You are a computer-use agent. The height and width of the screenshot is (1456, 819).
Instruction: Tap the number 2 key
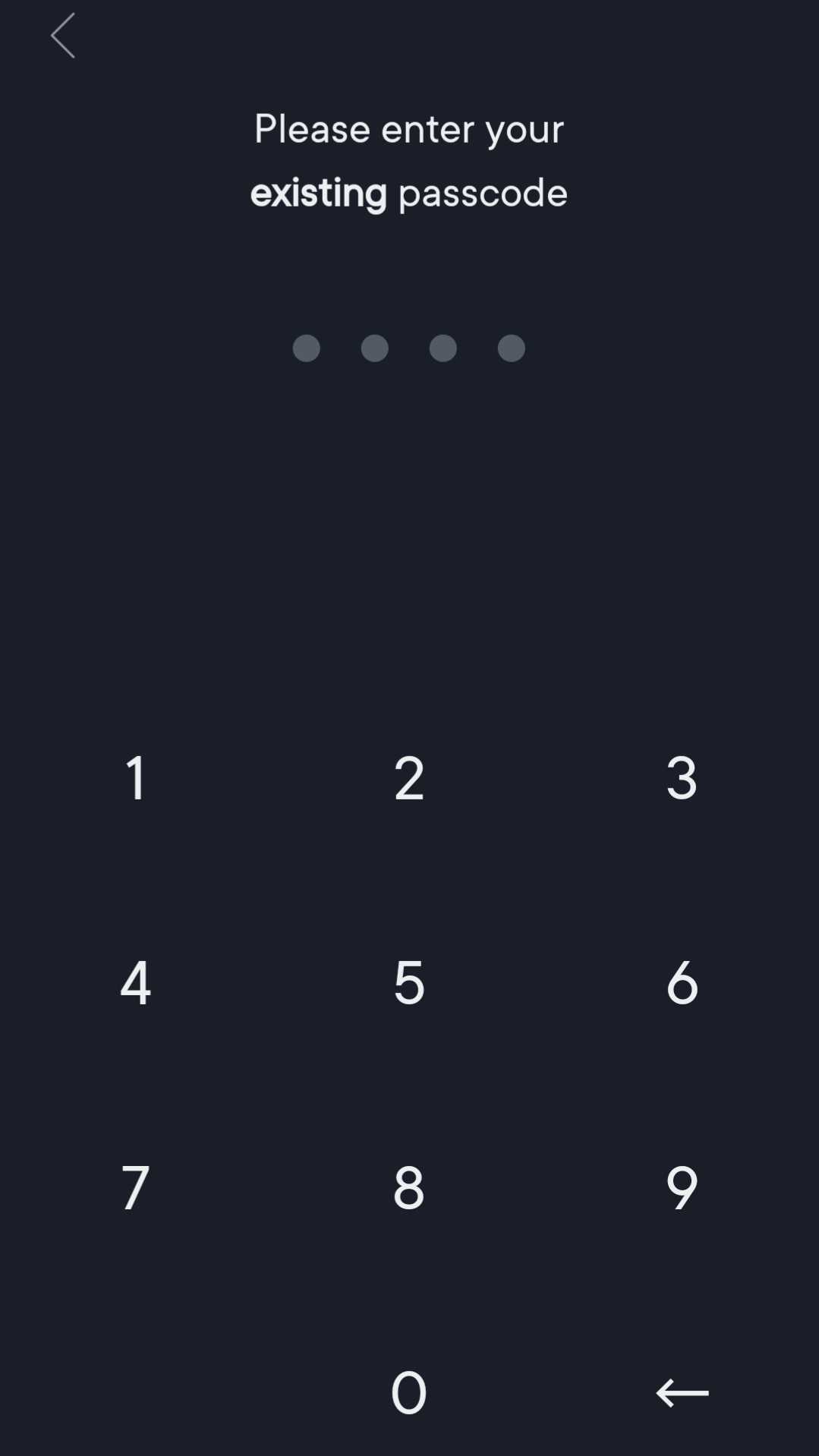pyautogui.click(x=409, y=777)
